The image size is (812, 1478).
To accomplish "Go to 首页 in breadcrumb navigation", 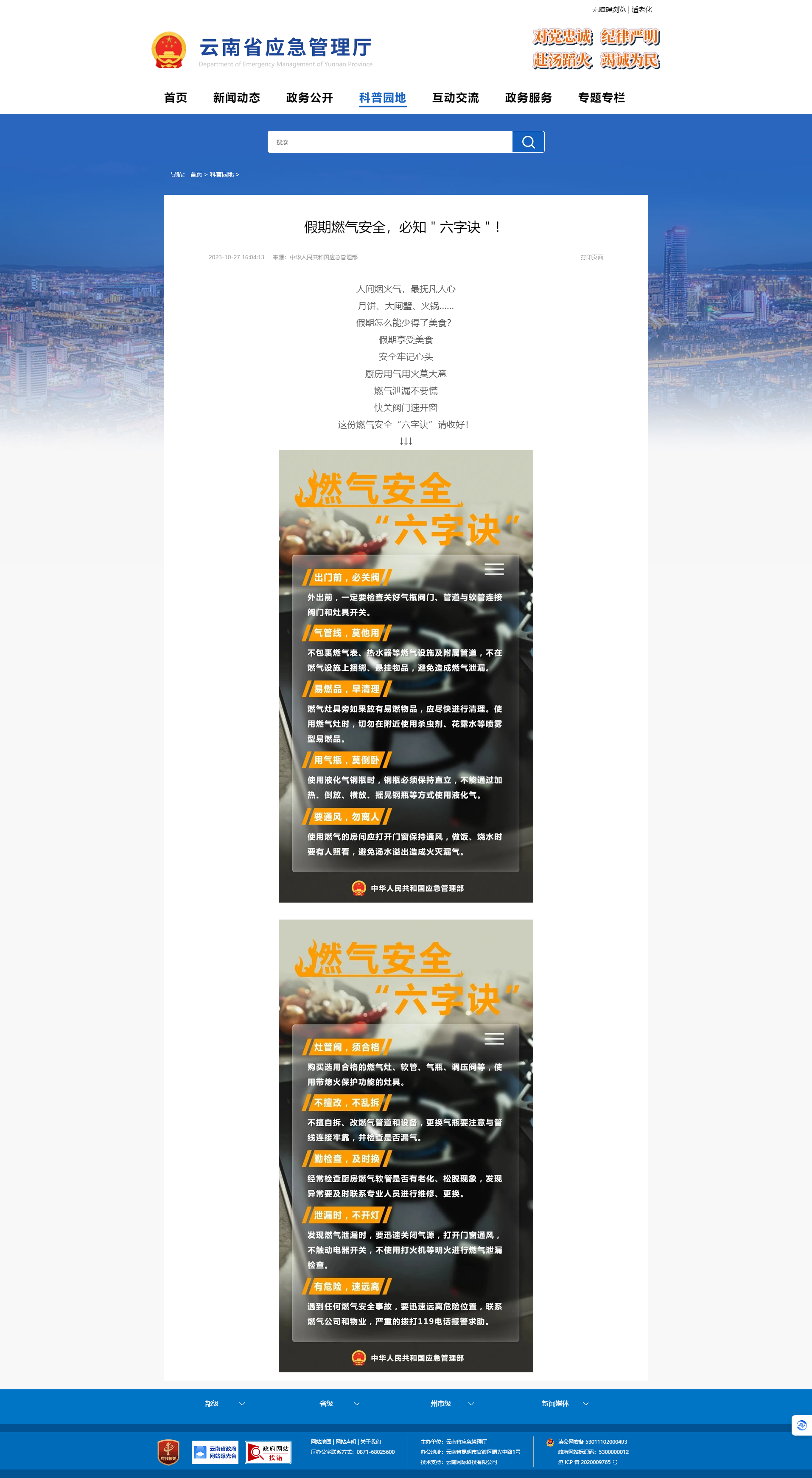I will [x=196, y=174].
